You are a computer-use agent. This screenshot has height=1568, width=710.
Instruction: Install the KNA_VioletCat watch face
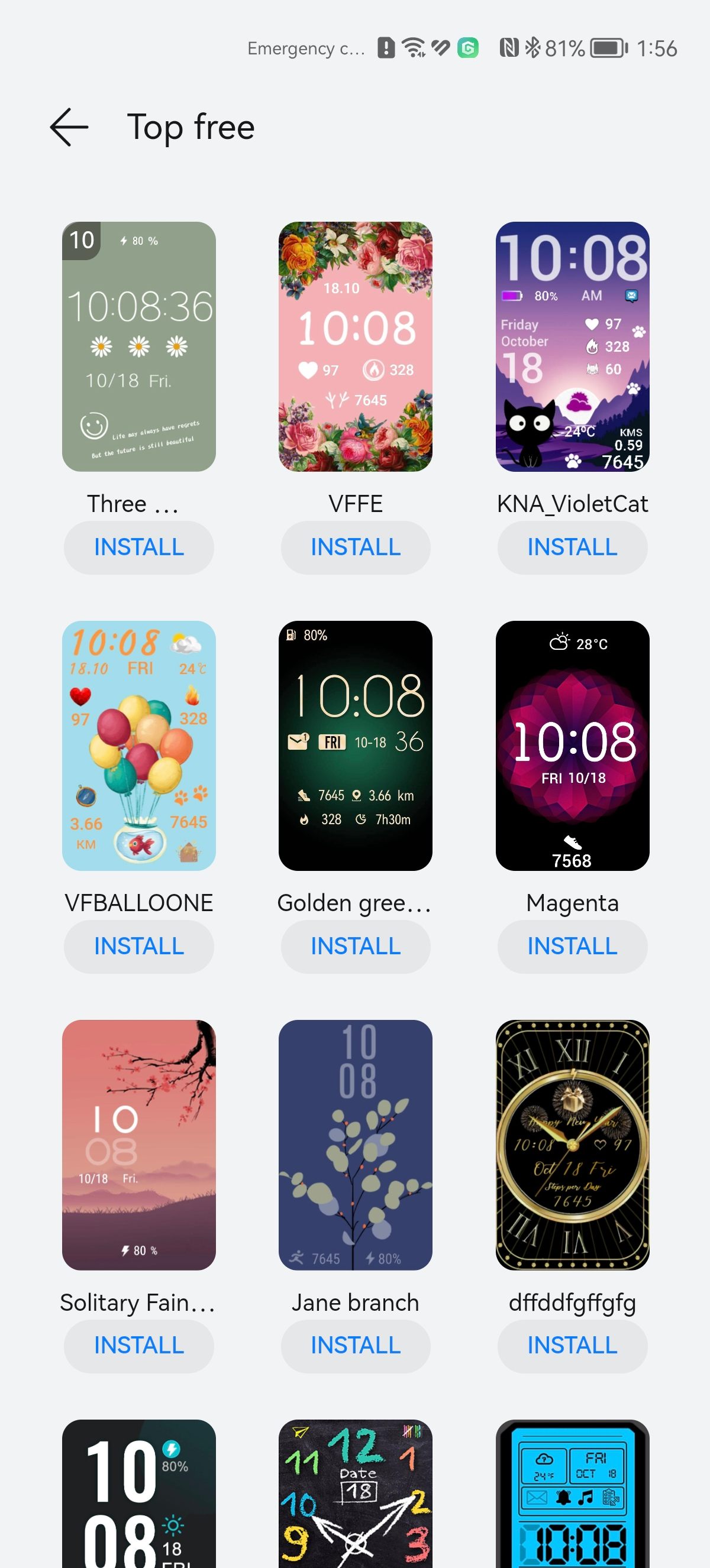(572, 547)
